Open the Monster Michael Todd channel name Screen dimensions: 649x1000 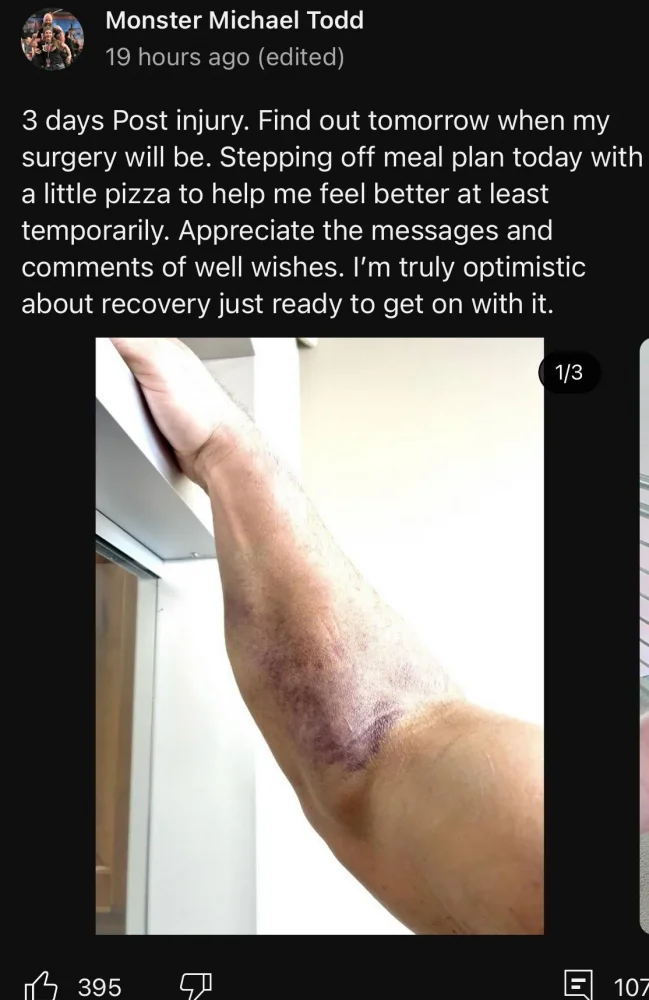pos(234,19)
